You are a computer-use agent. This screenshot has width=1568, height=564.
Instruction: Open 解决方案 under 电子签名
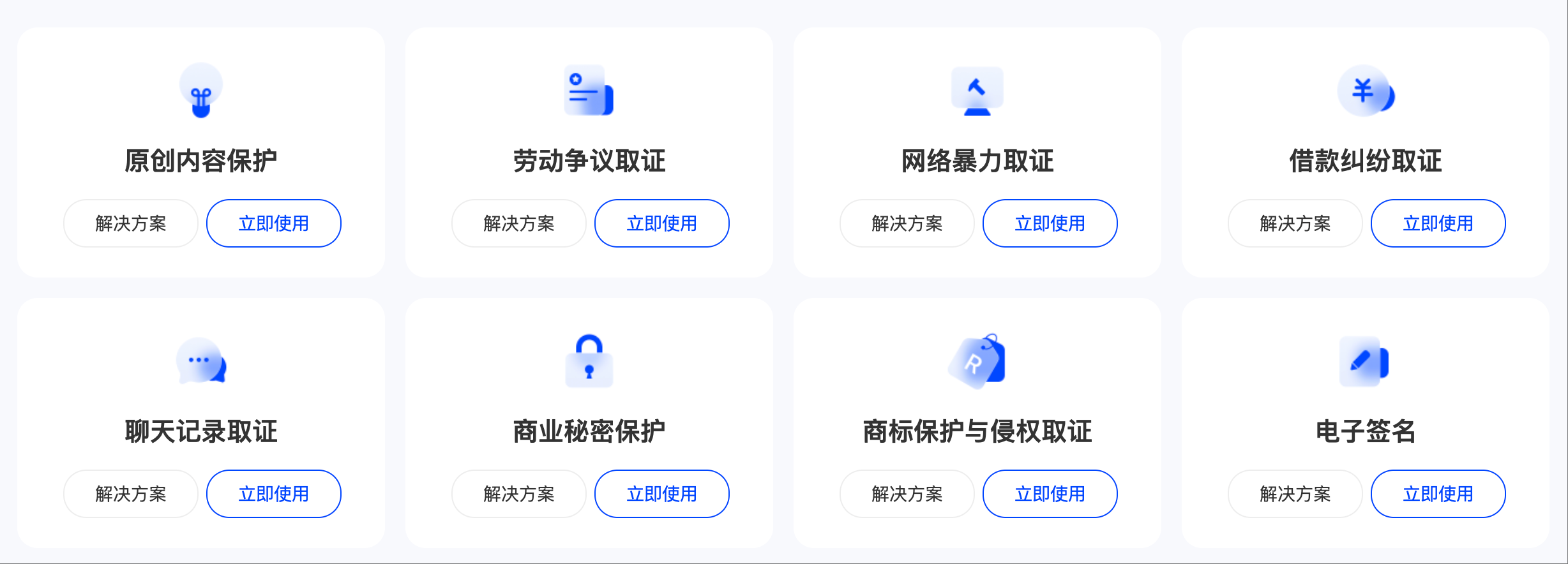[x=1295, y=494]
